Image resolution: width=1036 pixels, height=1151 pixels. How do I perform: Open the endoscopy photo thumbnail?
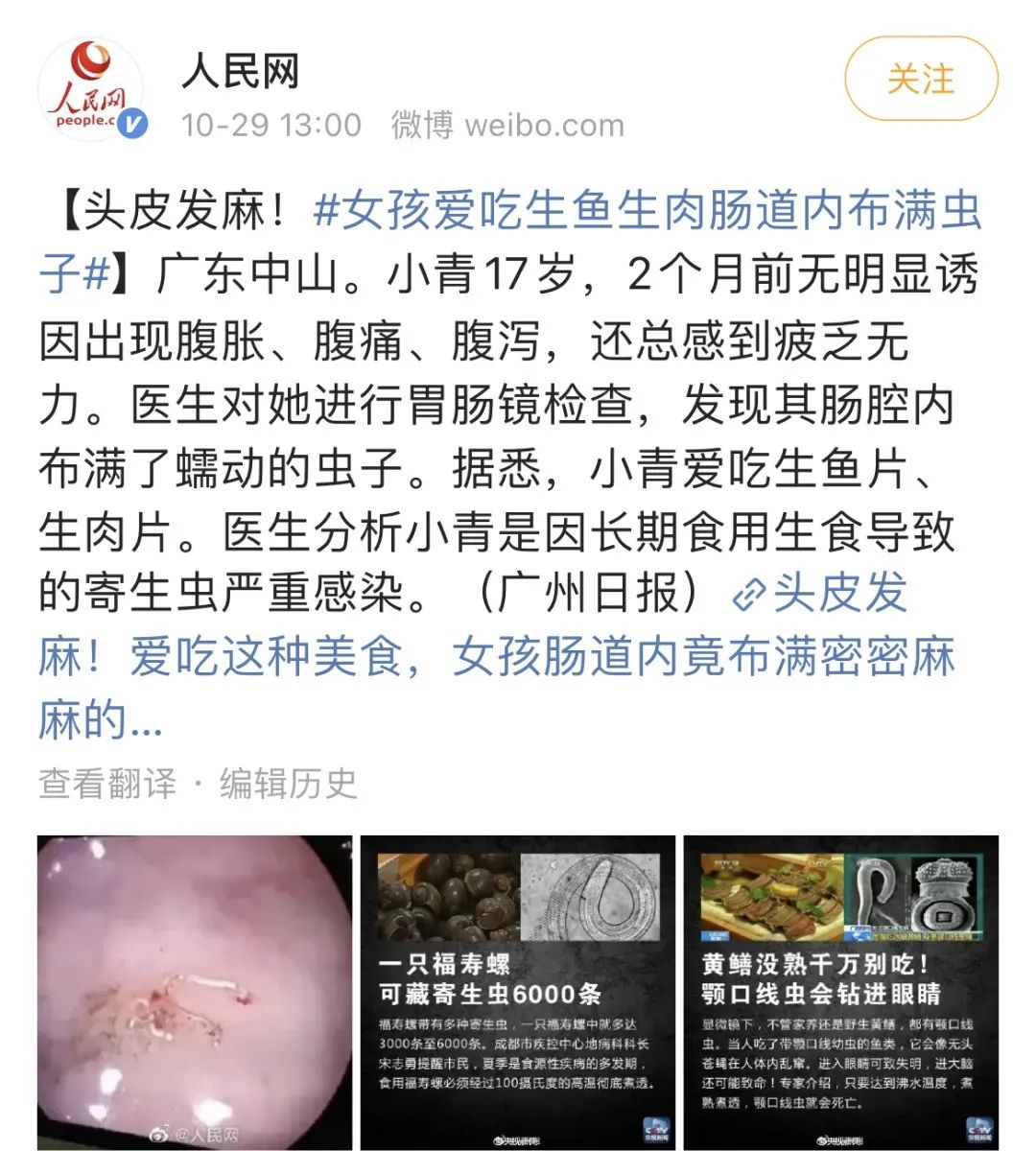click(194, 992)
